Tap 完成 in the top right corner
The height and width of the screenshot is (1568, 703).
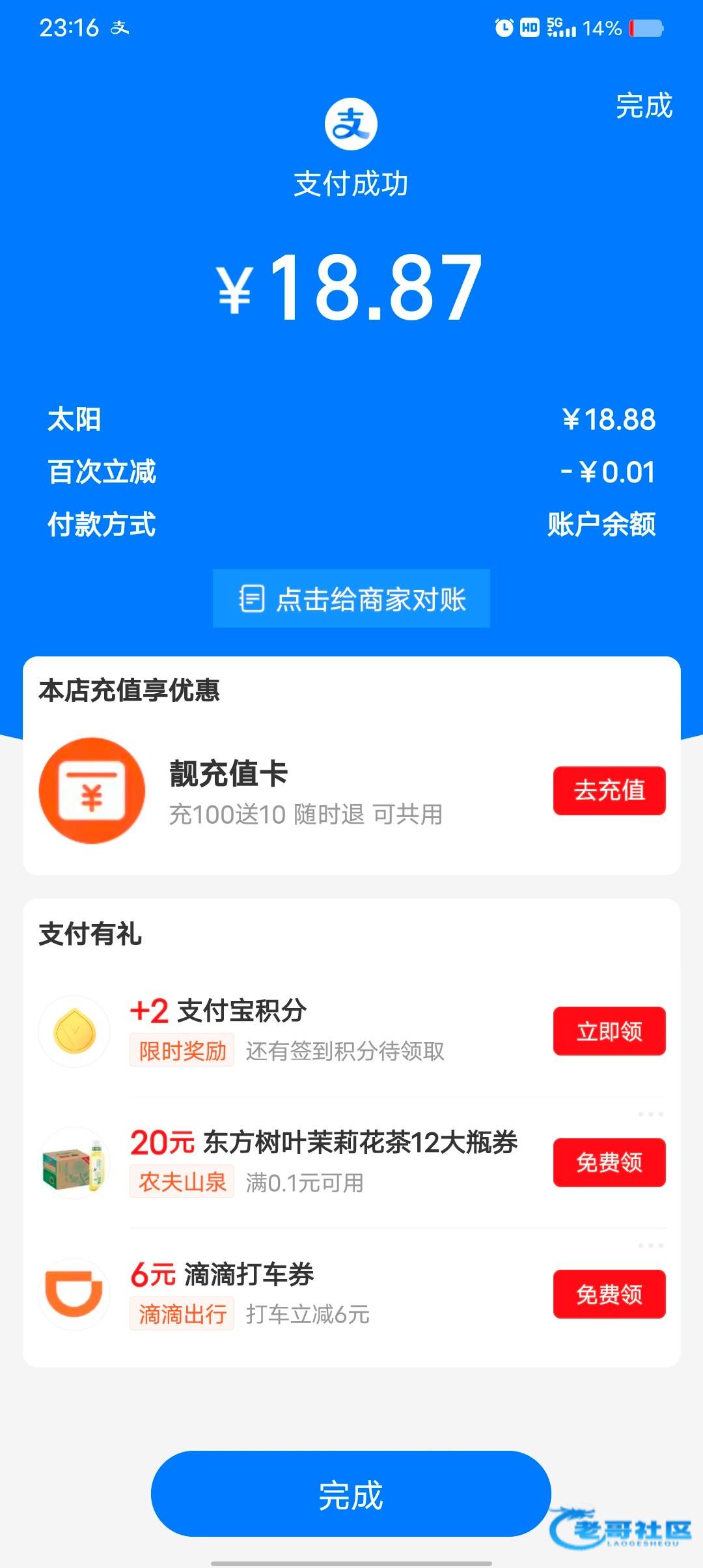[x=643, y=105]
